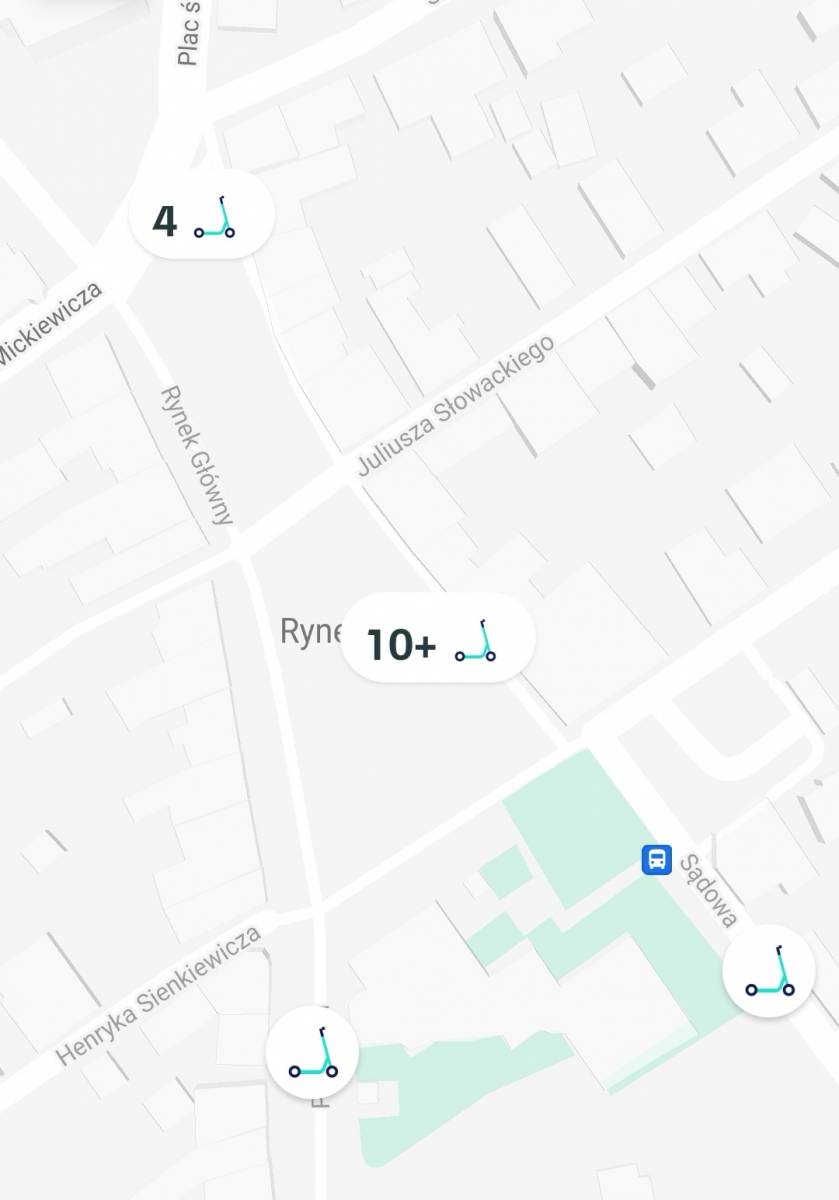Open the cluster of 4 scooters
Viewport: 839px width, 1200px height.
click(202, 216)
